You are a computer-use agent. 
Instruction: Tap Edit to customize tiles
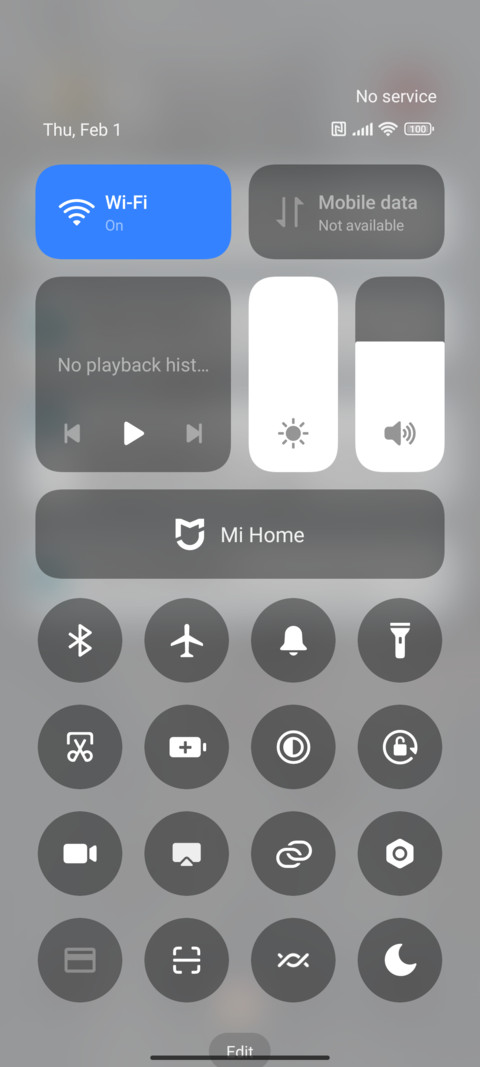coord(240,1051)
